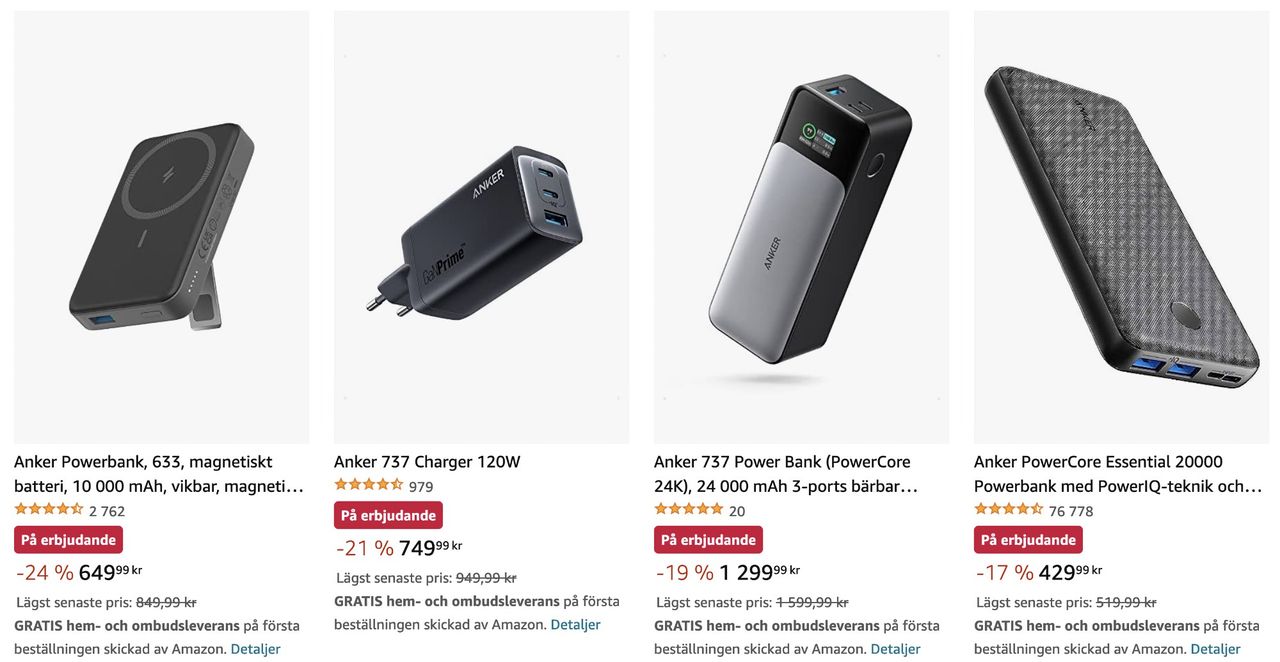
Task: View the 979 ratings for the 737 Charger
Action: click(x=421, y=487)
